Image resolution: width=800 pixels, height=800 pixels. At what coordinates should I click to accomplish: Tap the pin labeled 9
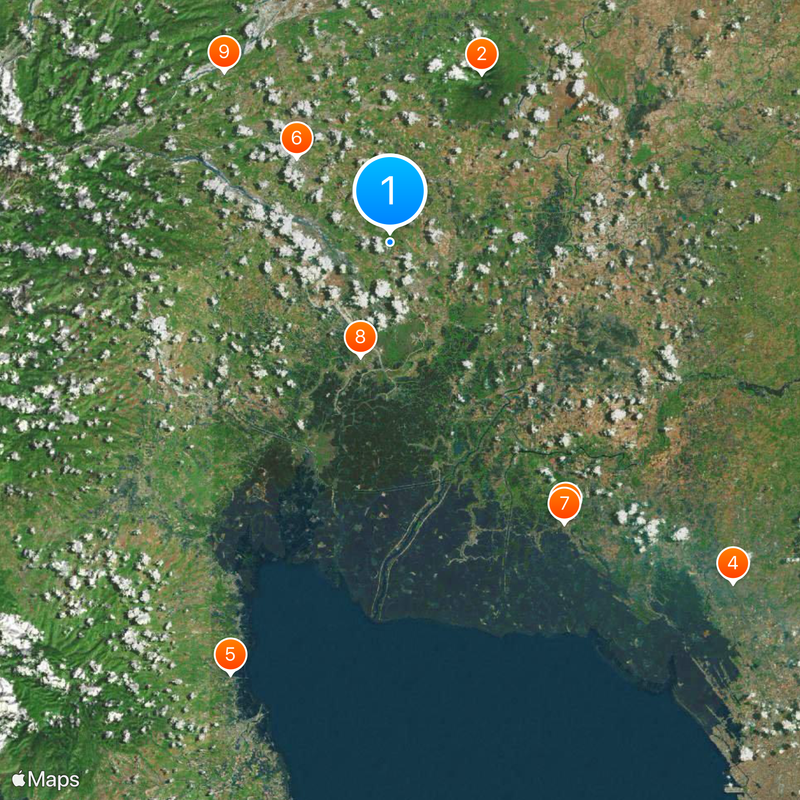tap(224, 52)
